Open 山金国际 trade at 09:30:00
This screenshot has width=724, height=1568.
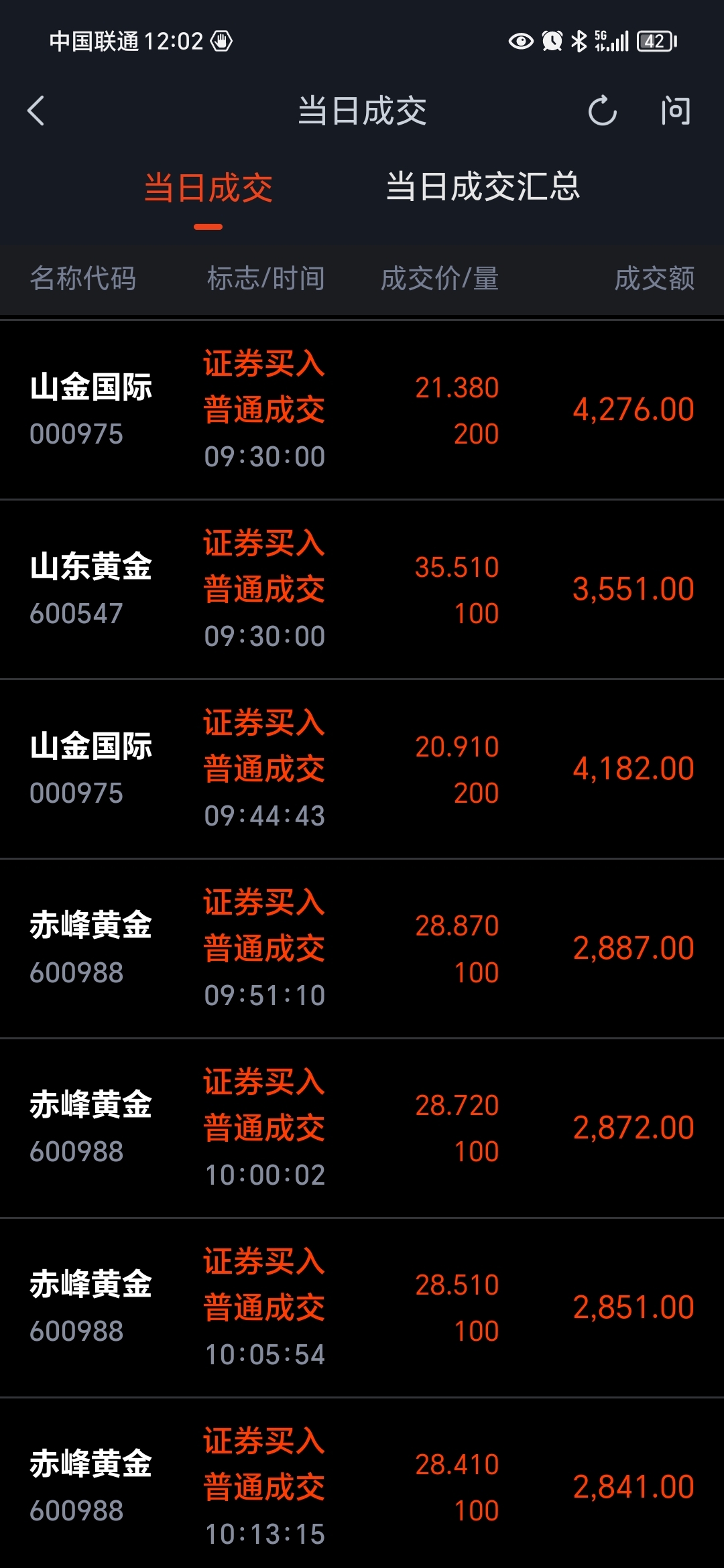(362, 410)
